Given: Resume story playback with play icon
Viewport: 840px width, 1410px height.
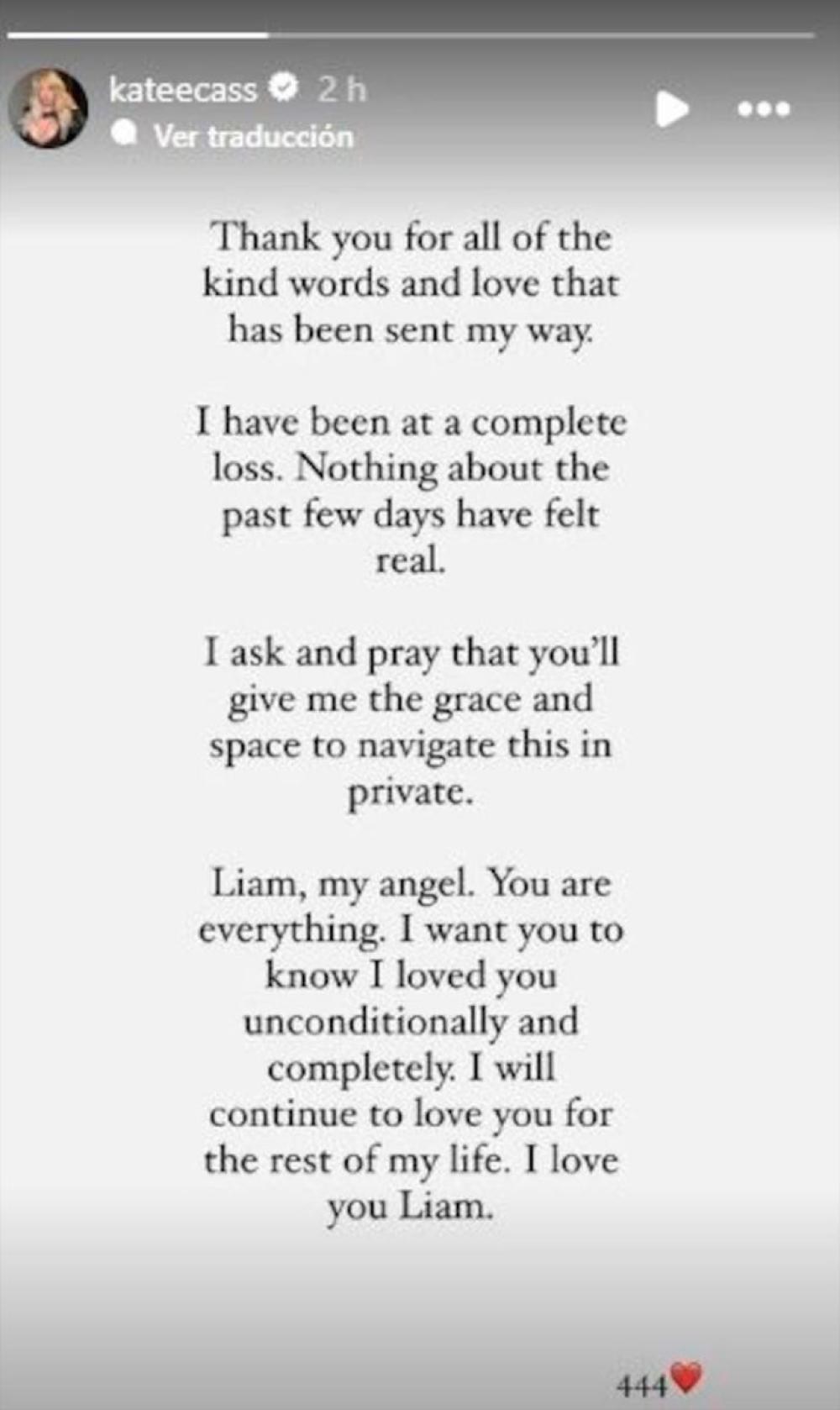Looking at the screenshot, I should pyautogui.click(x=671, y=109).
